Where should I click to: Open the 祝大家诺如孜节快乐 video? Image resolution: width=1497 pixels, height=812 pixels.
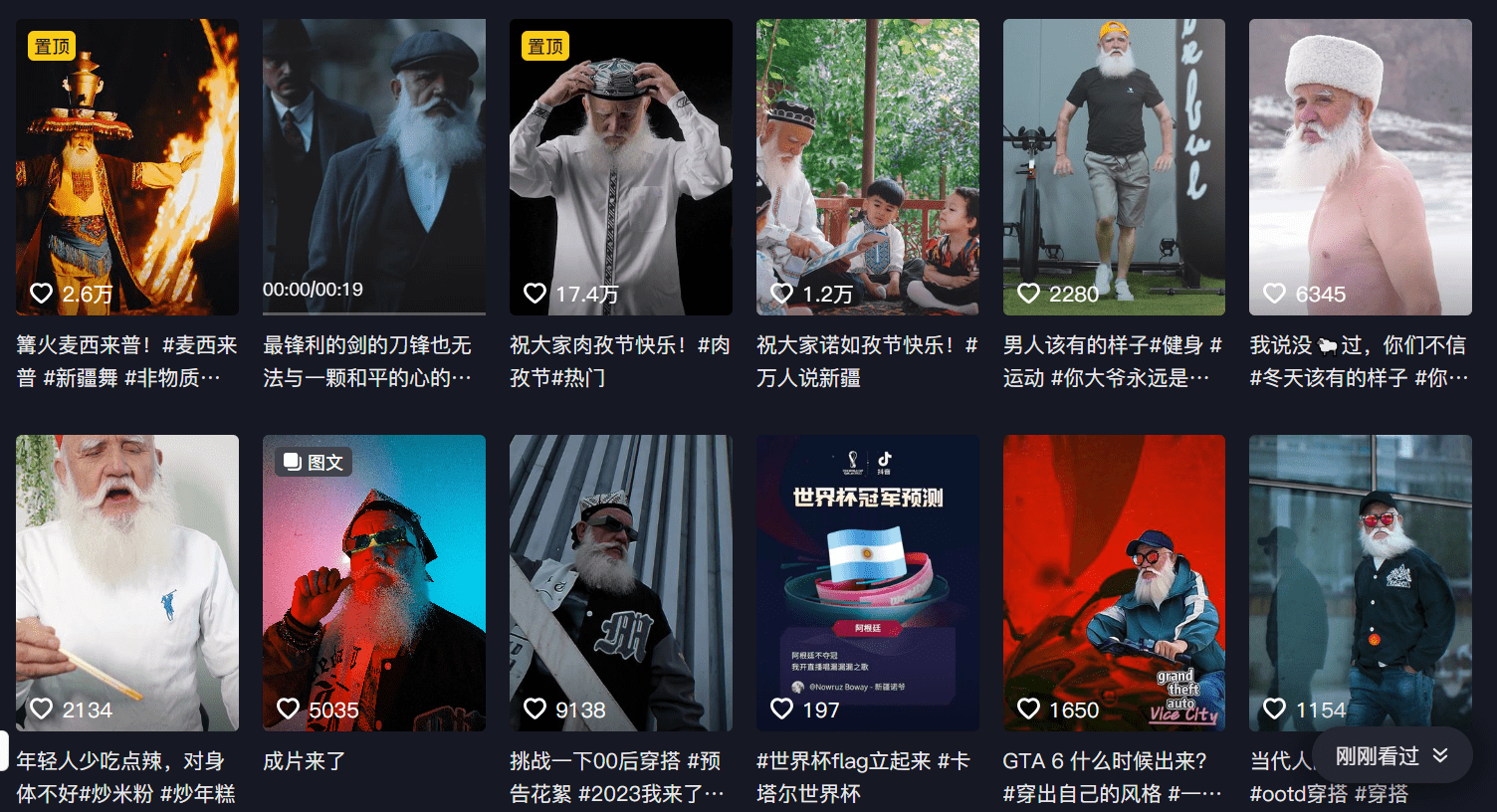click(x=868, y=167)
